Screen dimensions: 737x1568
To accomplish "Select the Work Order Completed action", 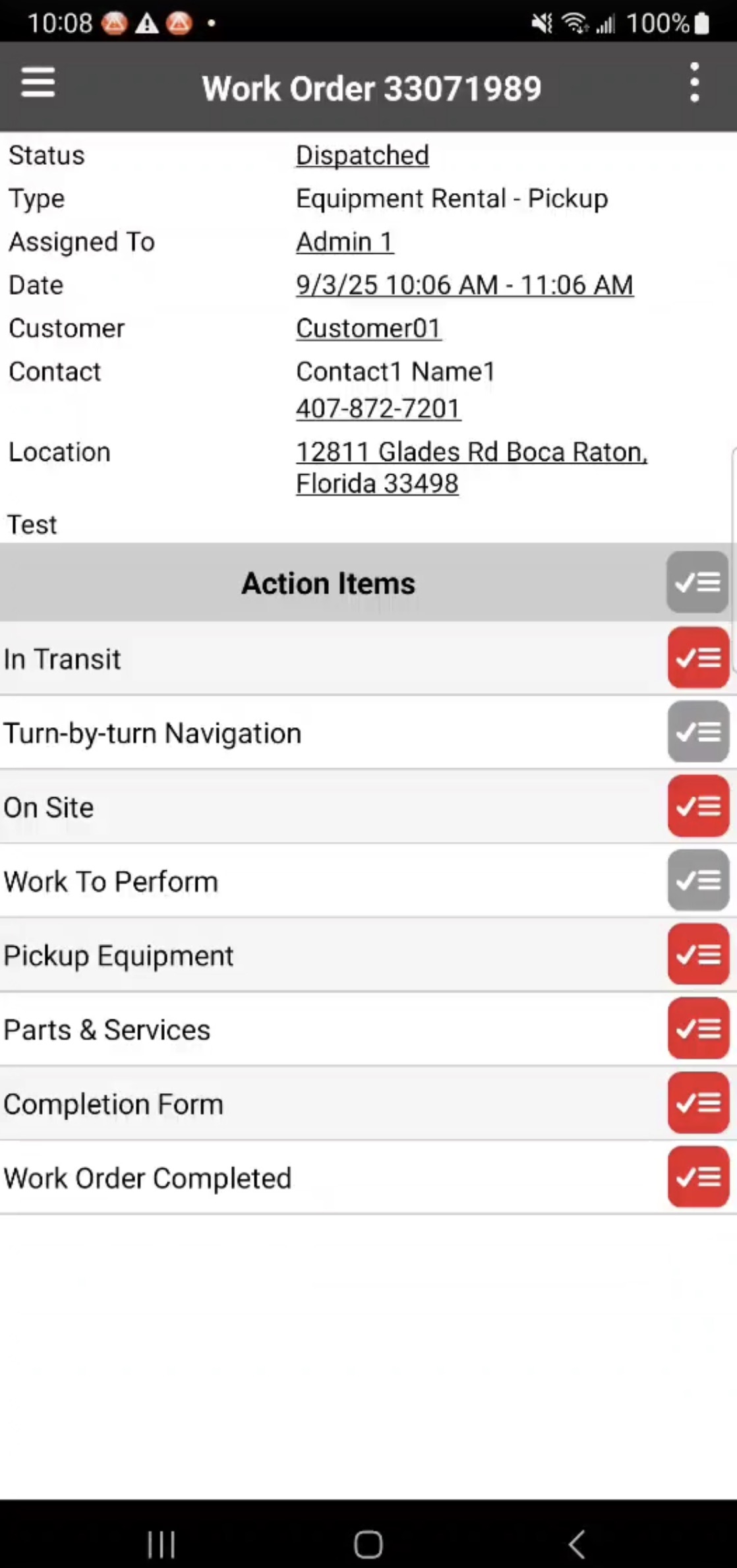I will (697, 1178).
